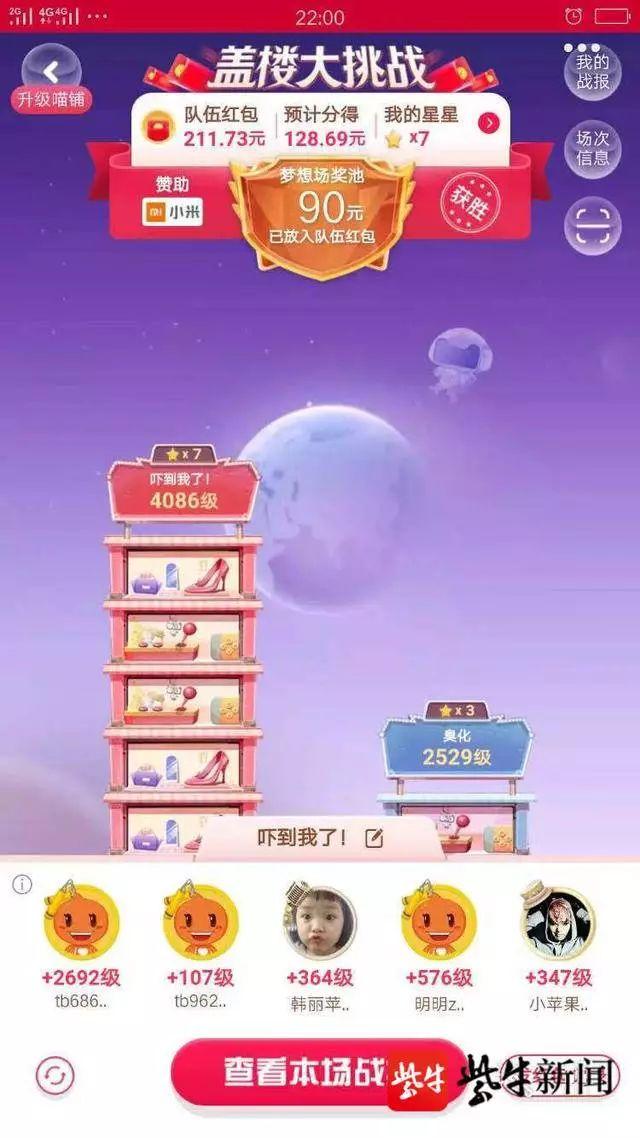Image resolution: width=640 pixels, height=1138 pixels.
Task: Open 场次信息 bubble
Action: pos(593,148)
